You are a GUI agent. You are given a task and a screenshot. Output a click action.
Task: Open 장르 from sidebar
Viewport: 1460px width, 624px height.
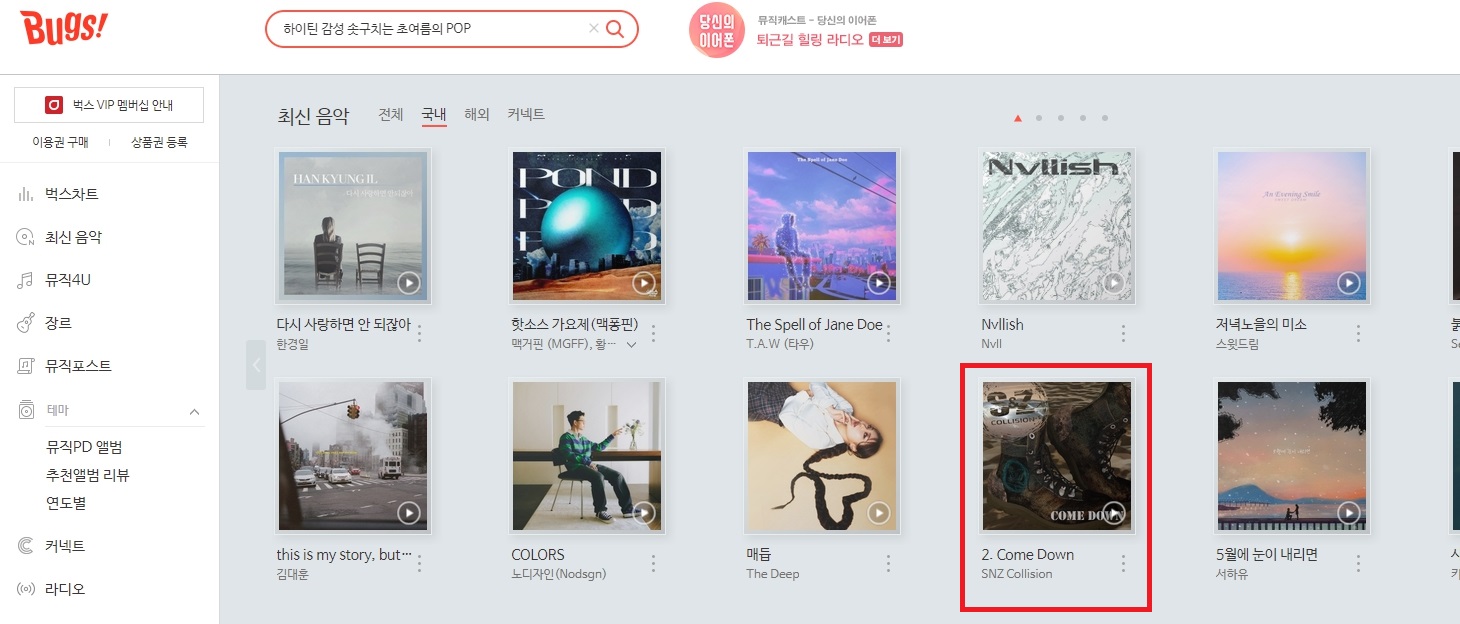58,323
